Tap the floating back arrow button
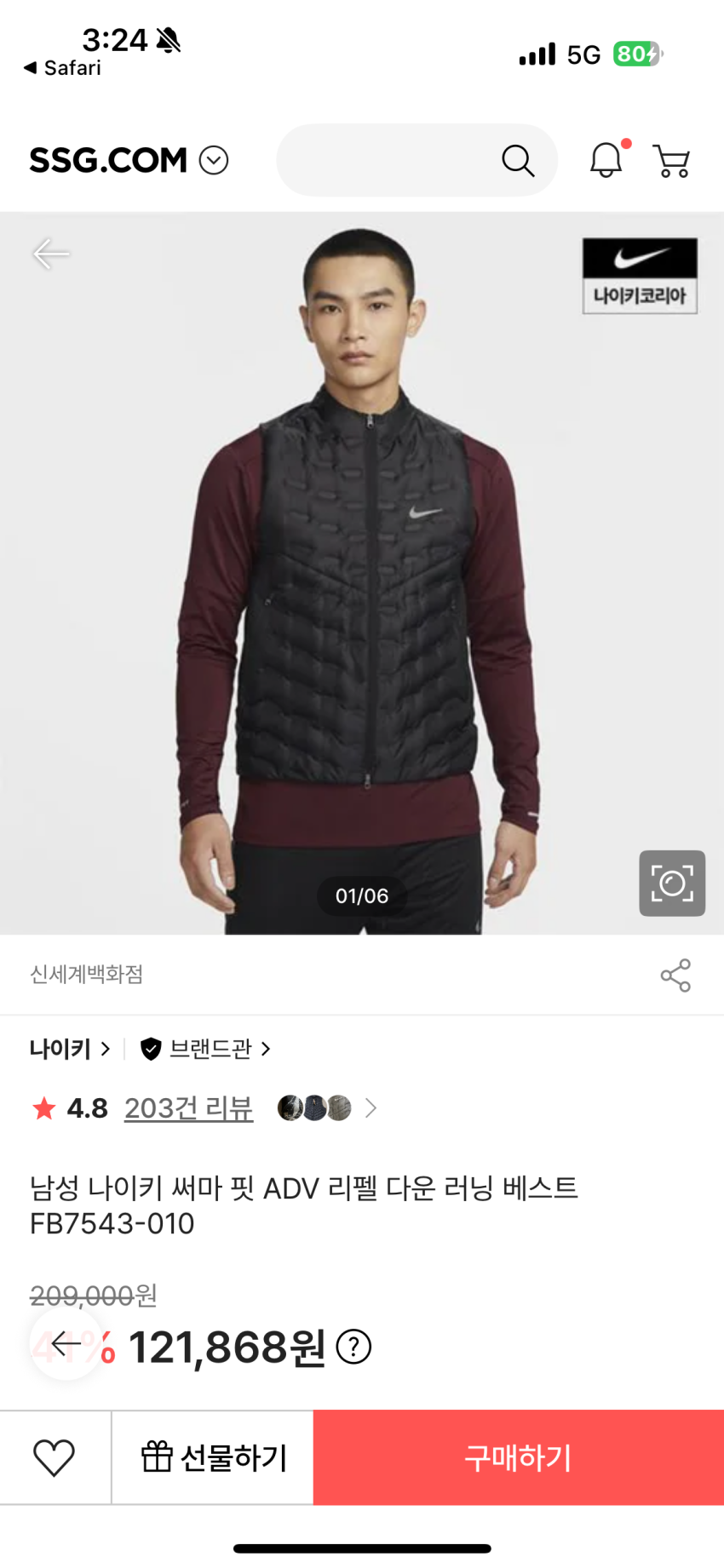The height and width of the screenshot is (1568, 724). (x=66, y=1343)
